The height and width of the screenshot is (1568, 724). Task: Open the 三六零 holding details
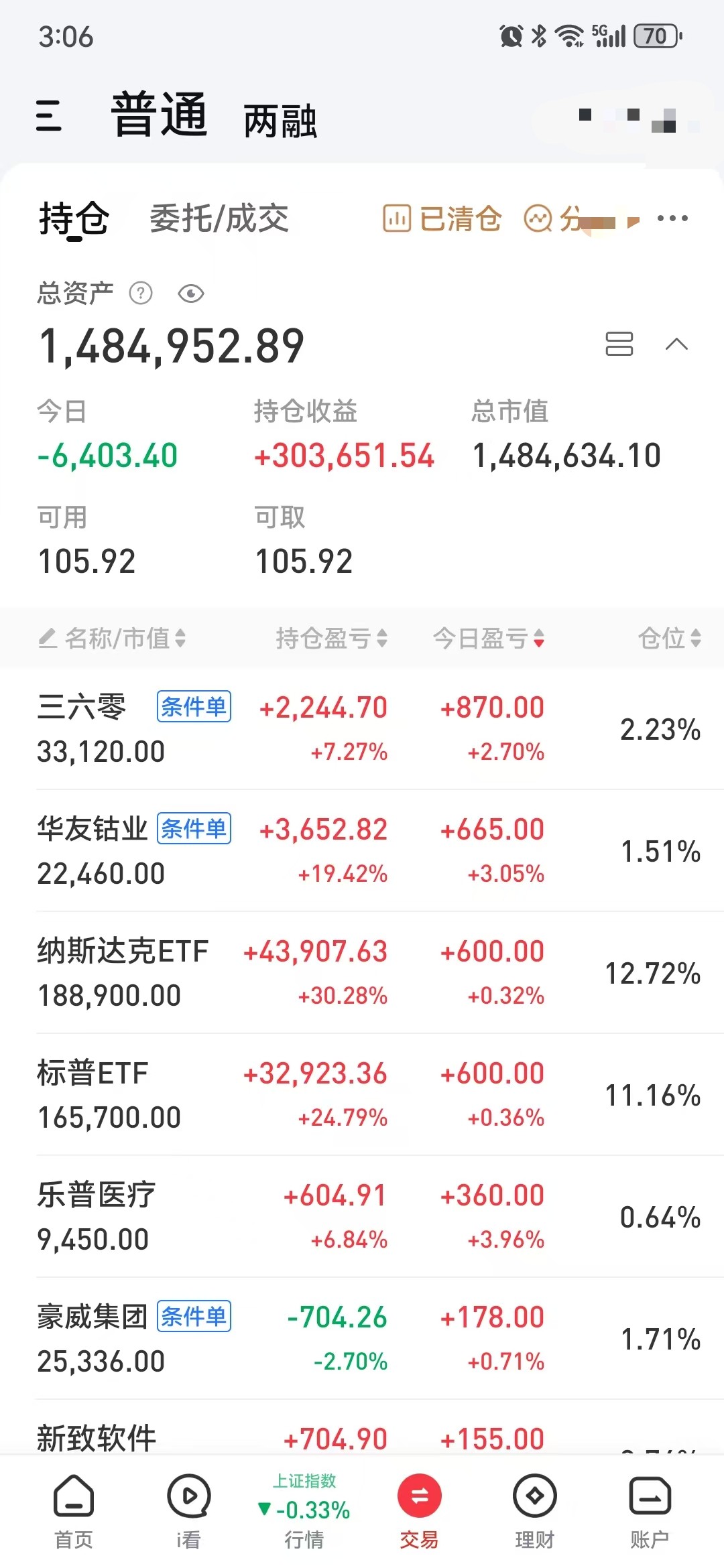tap(362, 729)
